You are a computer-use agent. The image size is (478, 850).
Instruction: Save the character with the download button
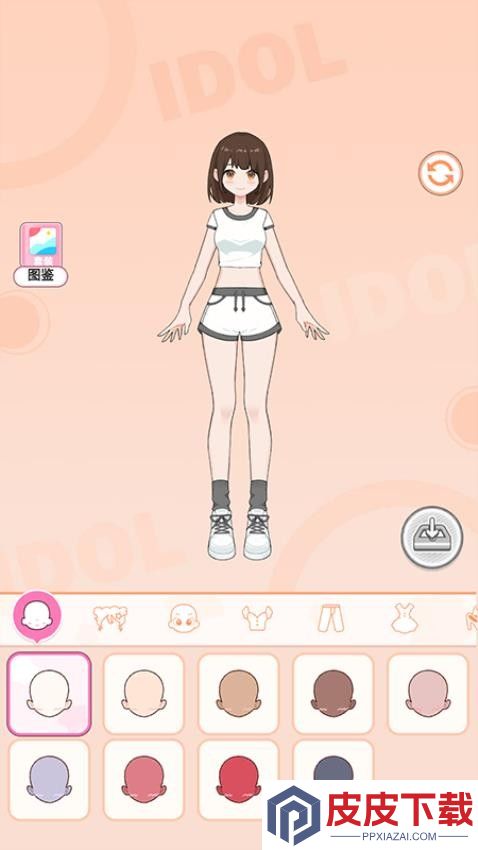point(432,537)
